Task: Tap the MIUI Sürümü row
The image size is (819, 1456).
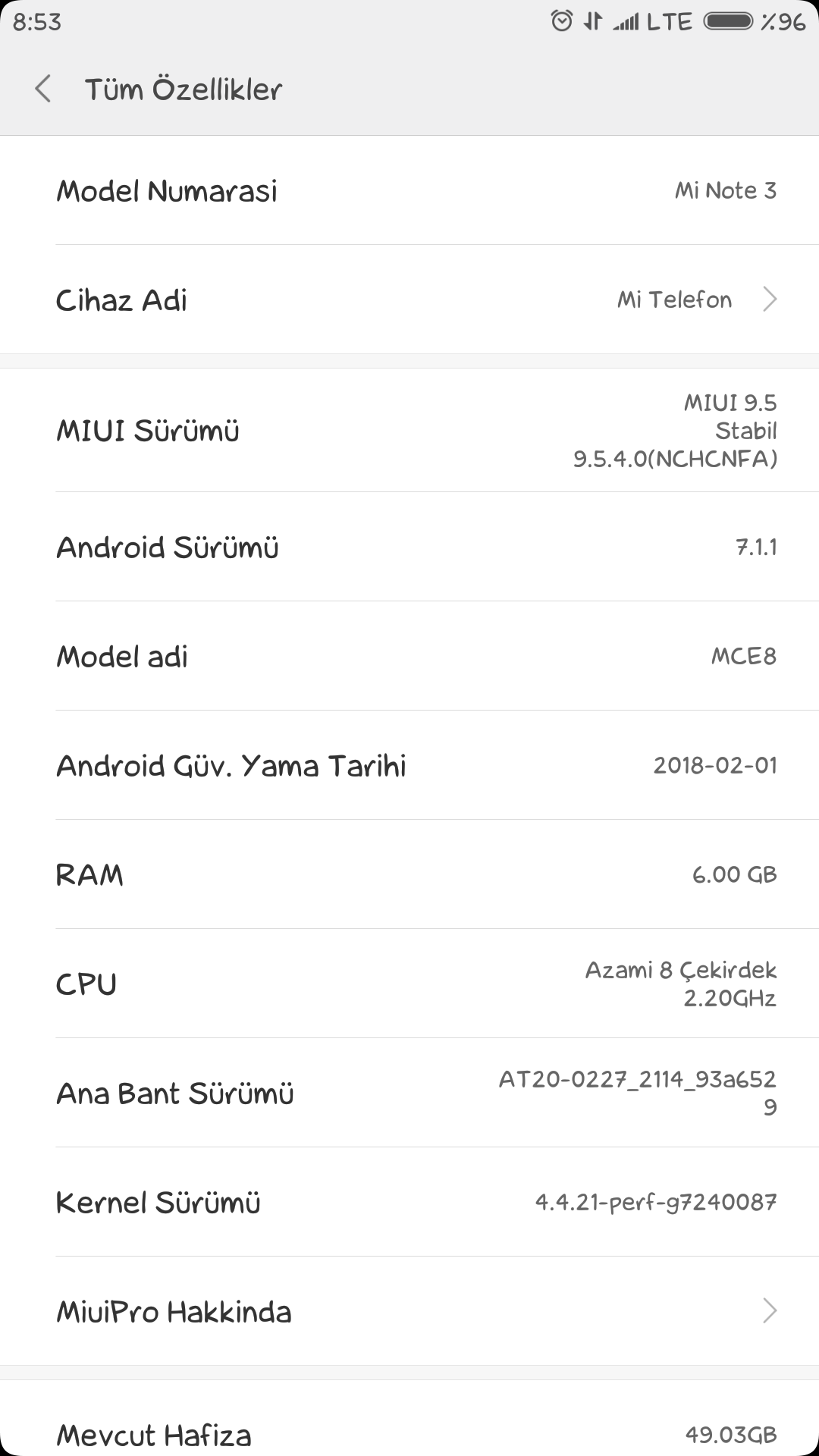Action: pos(409,430)
